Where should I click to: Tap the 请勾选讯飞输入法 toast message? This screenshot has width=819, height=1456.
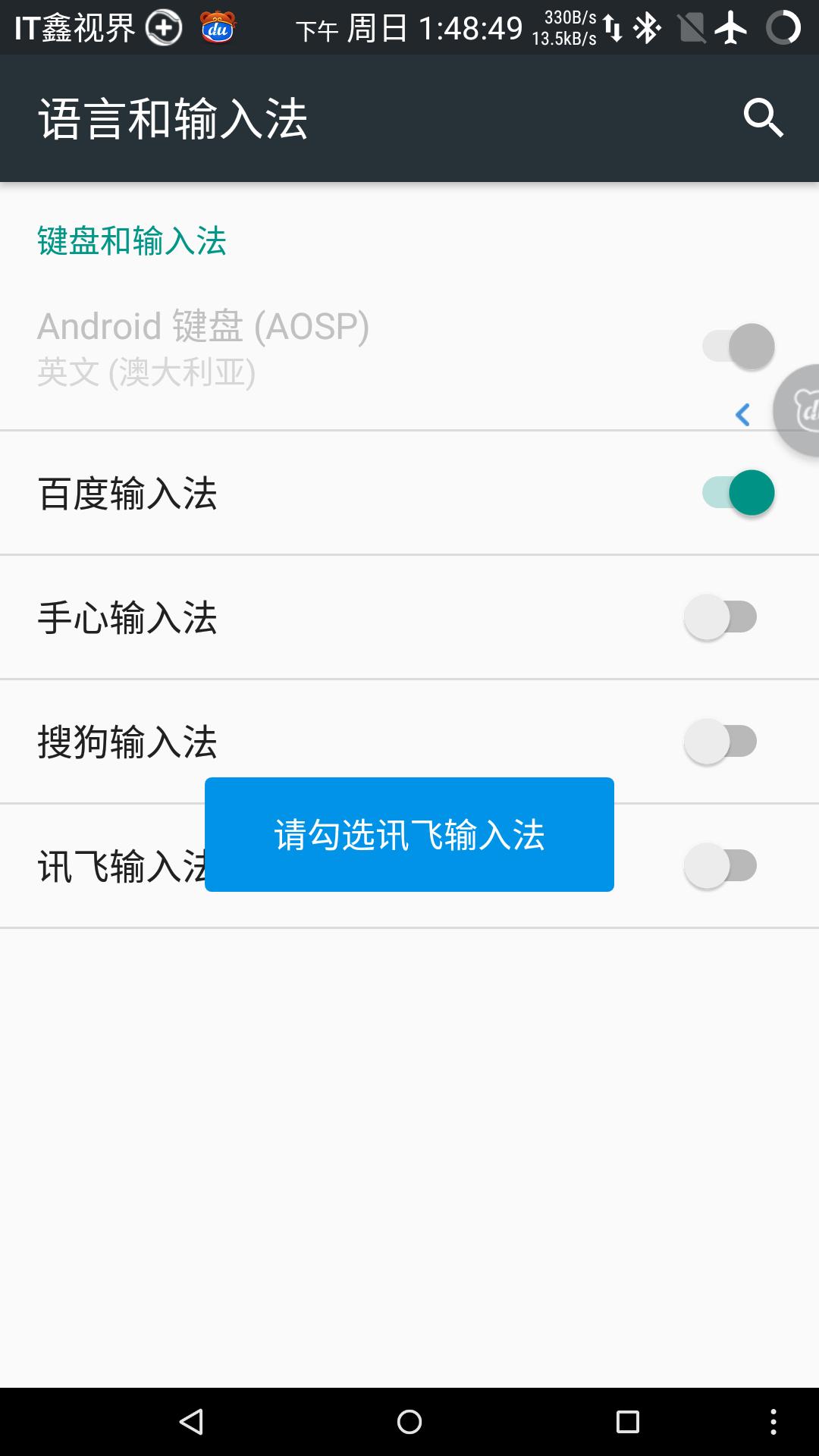[x=409, y=834]
